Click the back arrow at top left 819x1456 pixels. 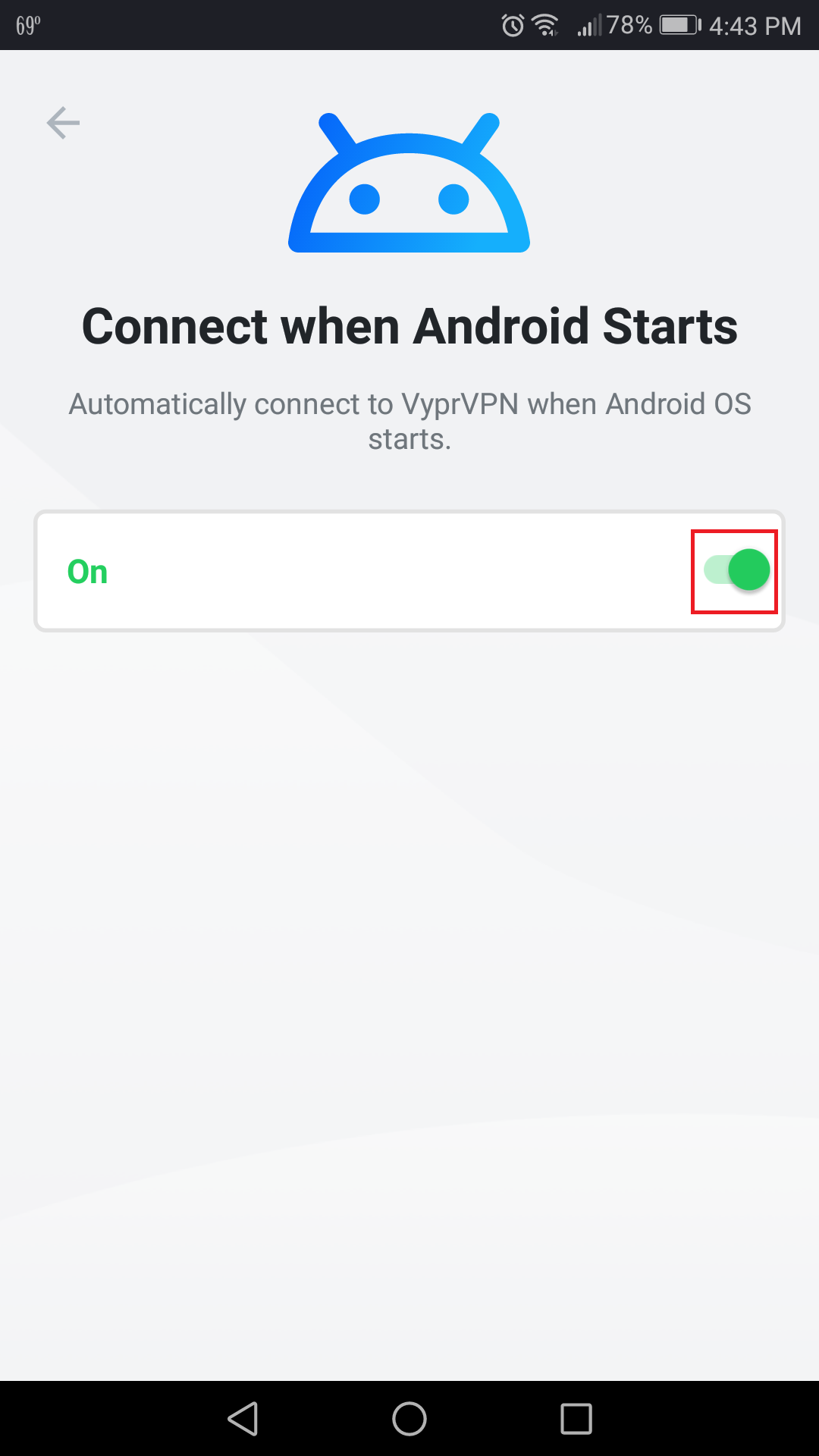point(64,123)
